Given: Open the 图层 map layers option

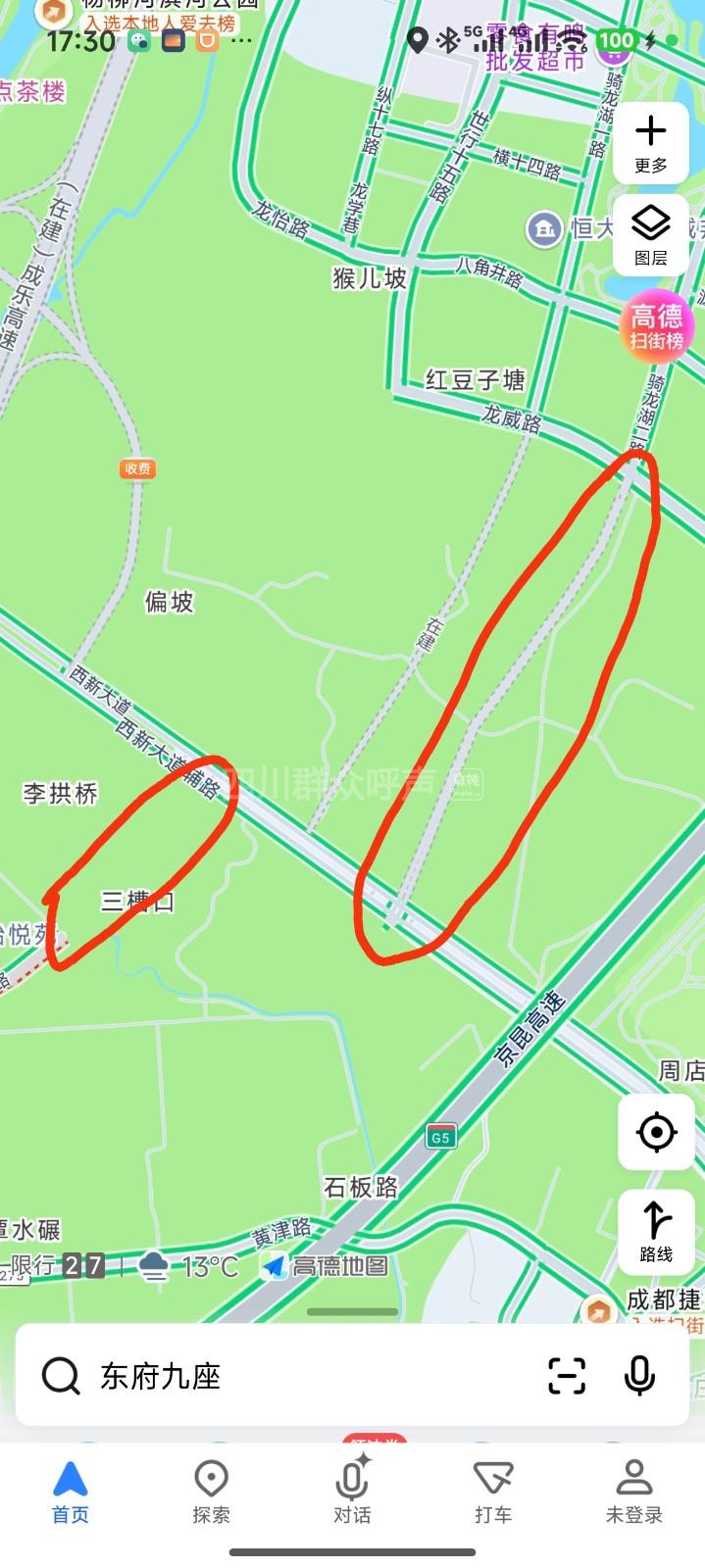Looking at the screenshot, I should [x=651, y=235].
